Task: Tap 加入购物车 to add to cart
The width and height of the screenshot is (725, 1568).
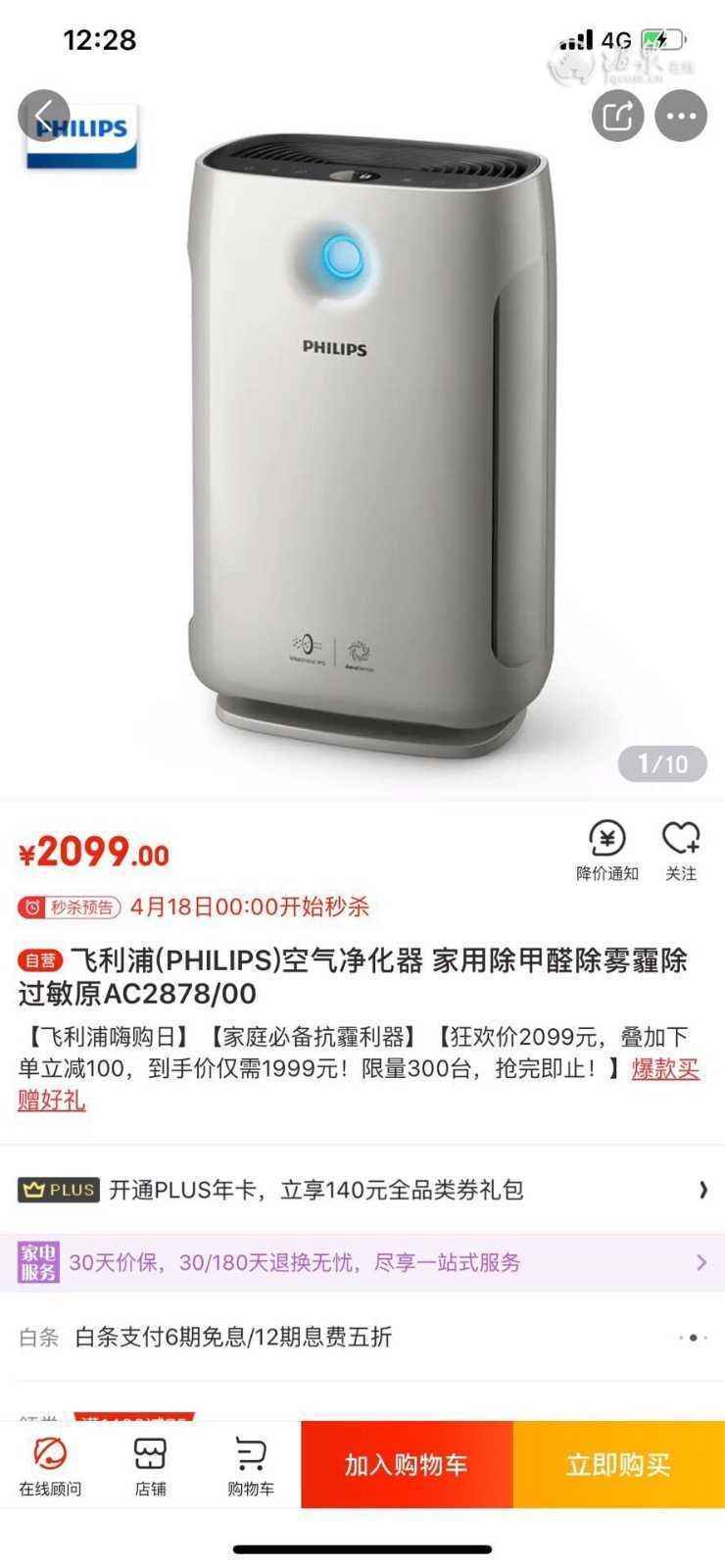Action: coord(407,1465)
